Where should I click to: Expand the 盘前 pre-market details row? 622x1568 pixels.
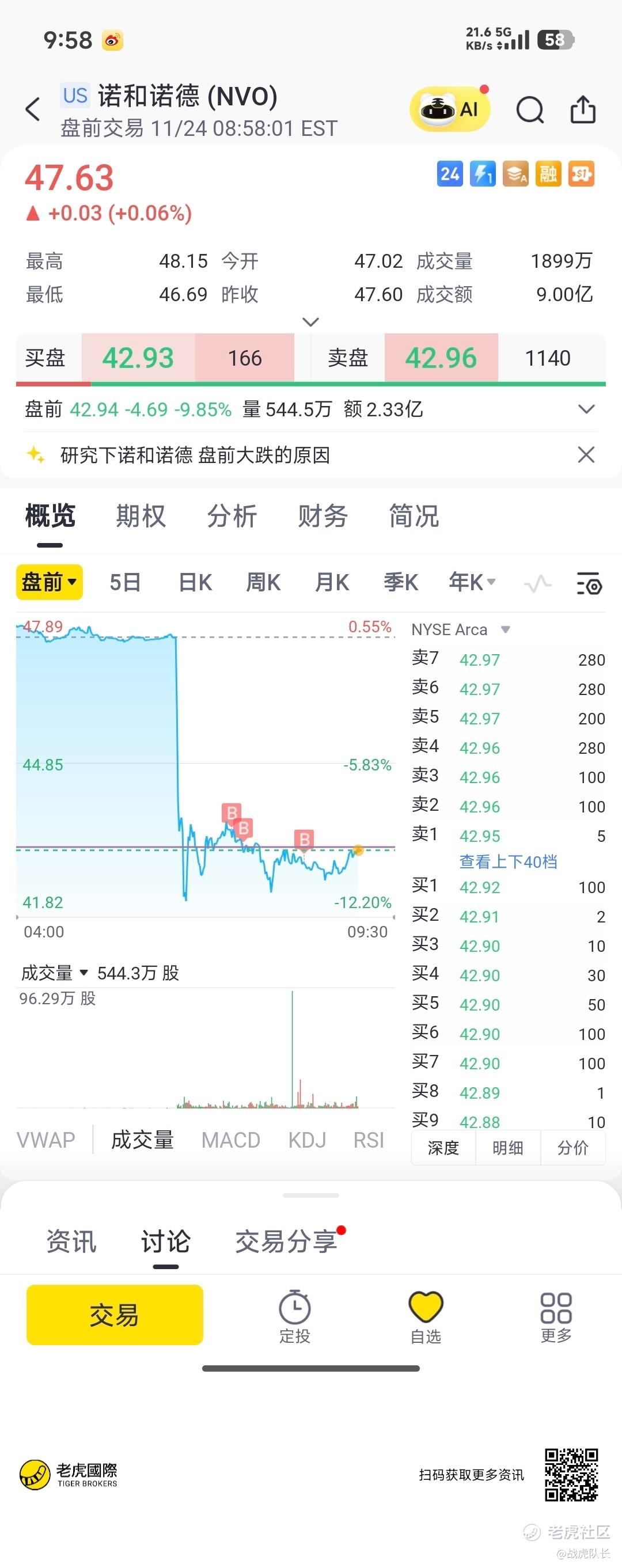pyautogui.click(x=586, y=409)
